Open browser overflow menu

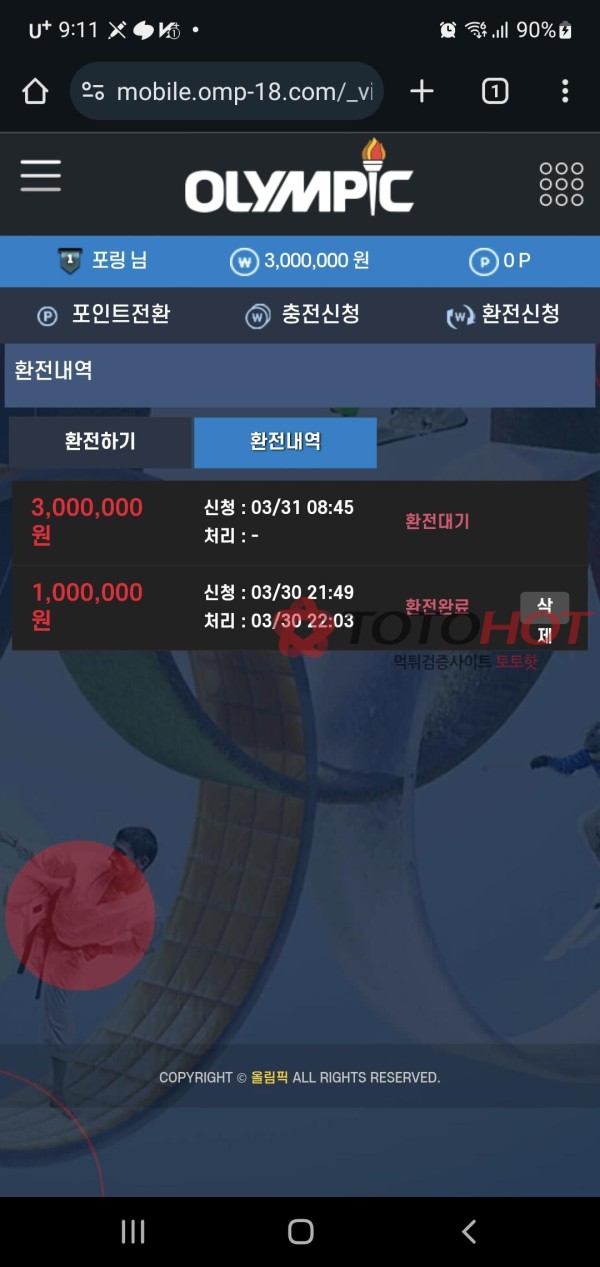(565, 92)
